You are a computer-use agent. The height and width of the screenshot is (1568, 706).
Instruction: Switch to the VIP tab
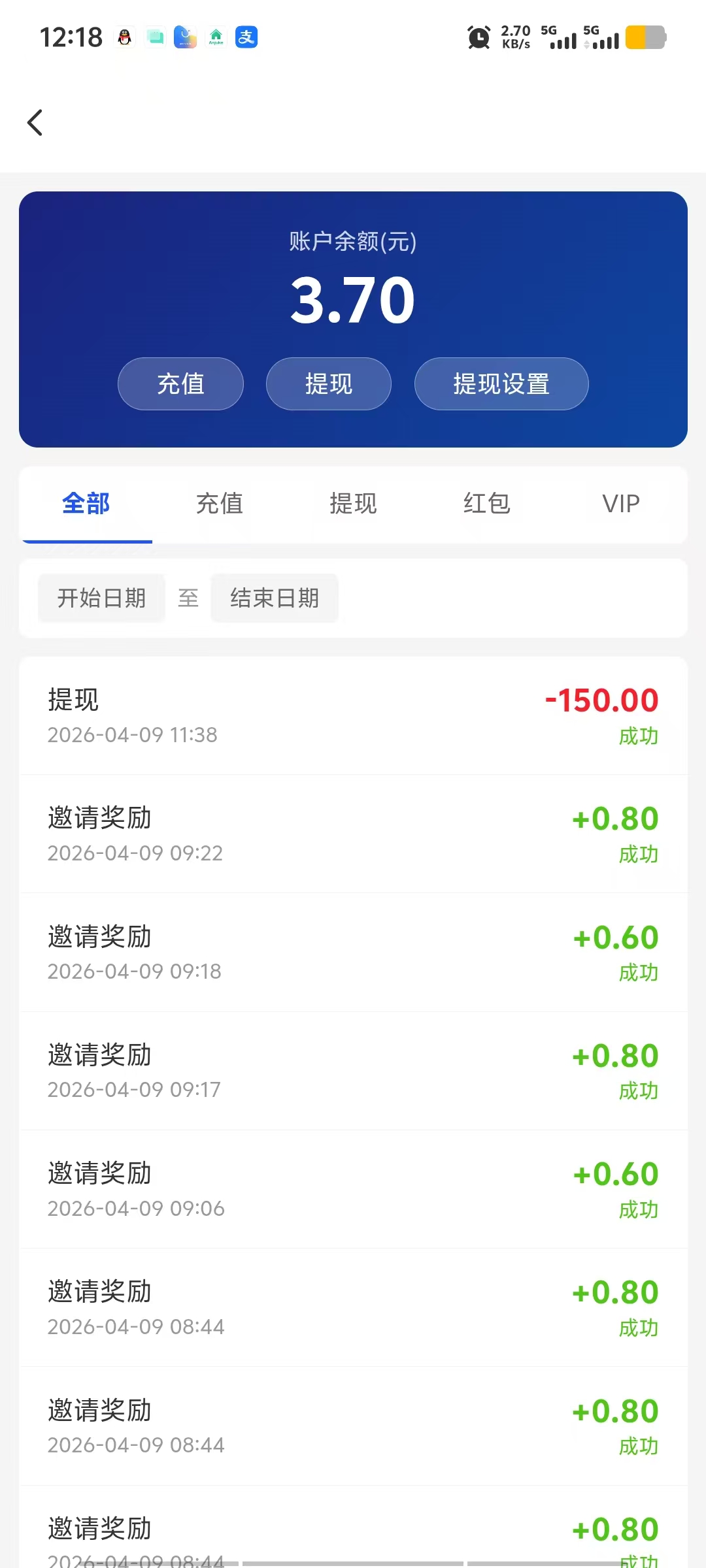click(x=620, y=504)
